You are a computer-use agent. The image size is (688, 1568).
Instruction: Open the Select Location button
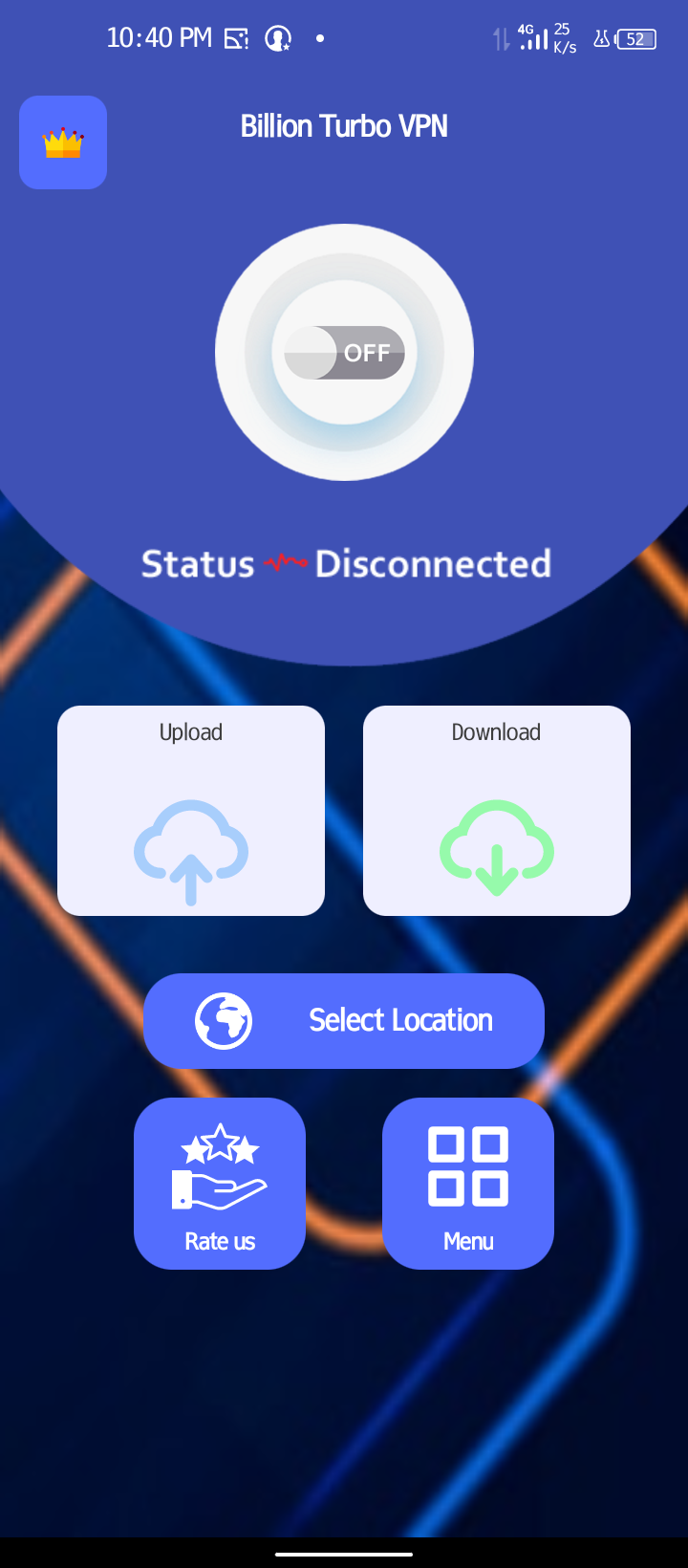344,1021
